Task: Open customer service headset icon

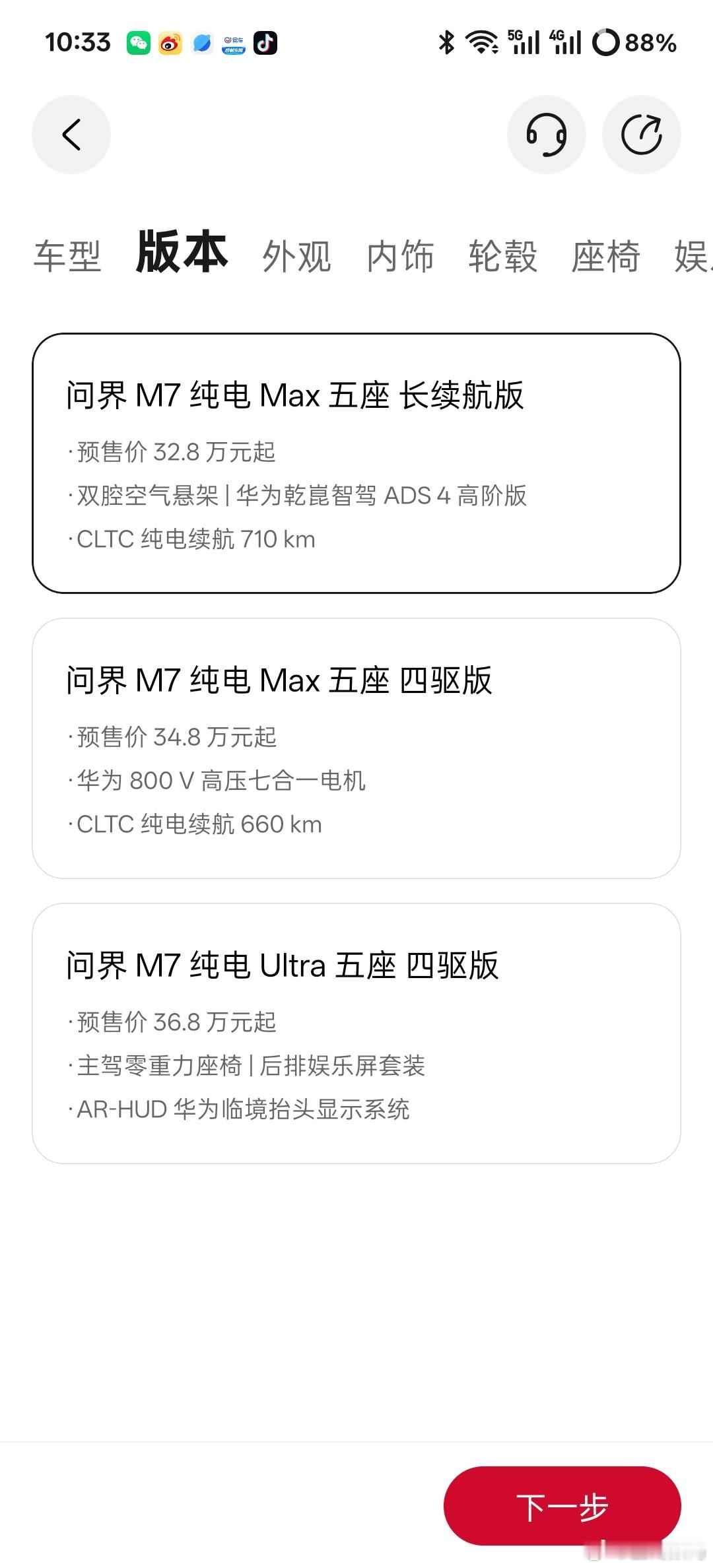Action: pos(546,135)
